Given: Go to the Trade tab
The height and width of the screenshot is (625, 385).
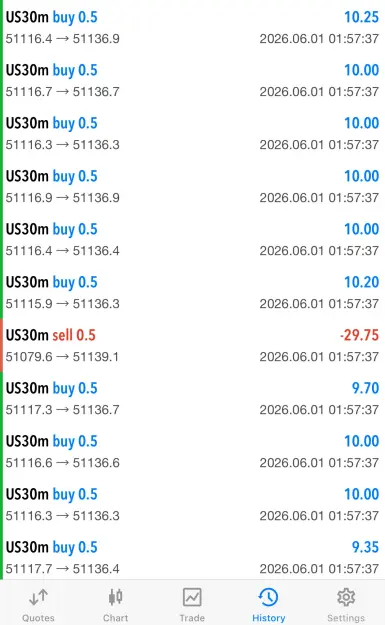Looking at the screenshot, I should tap(192, 604).
